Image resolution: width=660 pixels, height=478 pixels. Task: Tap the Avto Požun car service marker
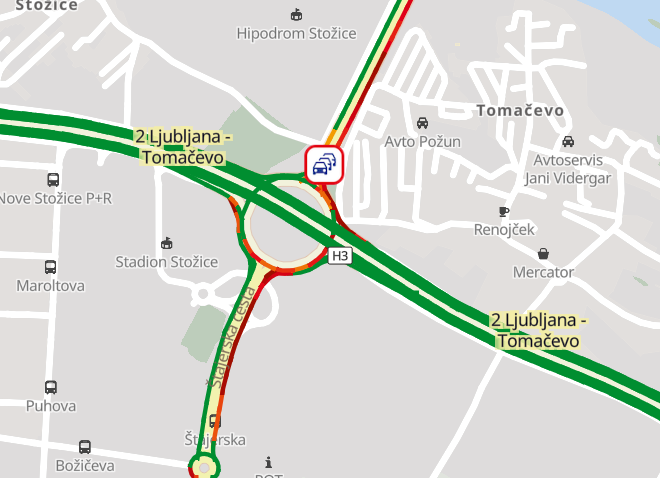[423, 123]
